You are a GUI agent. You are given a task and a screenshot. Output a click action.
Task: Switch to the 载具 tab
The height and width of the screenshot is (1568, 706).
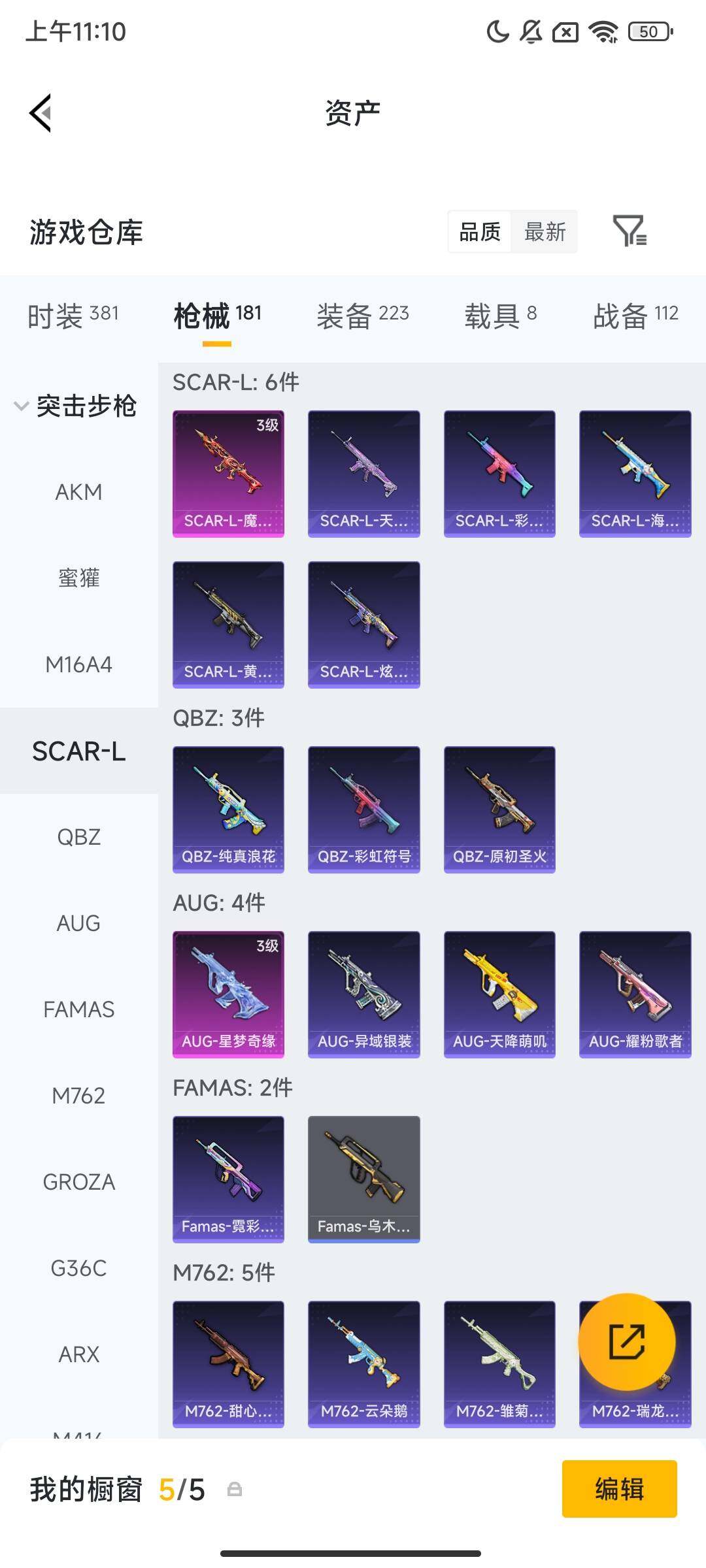501,316
